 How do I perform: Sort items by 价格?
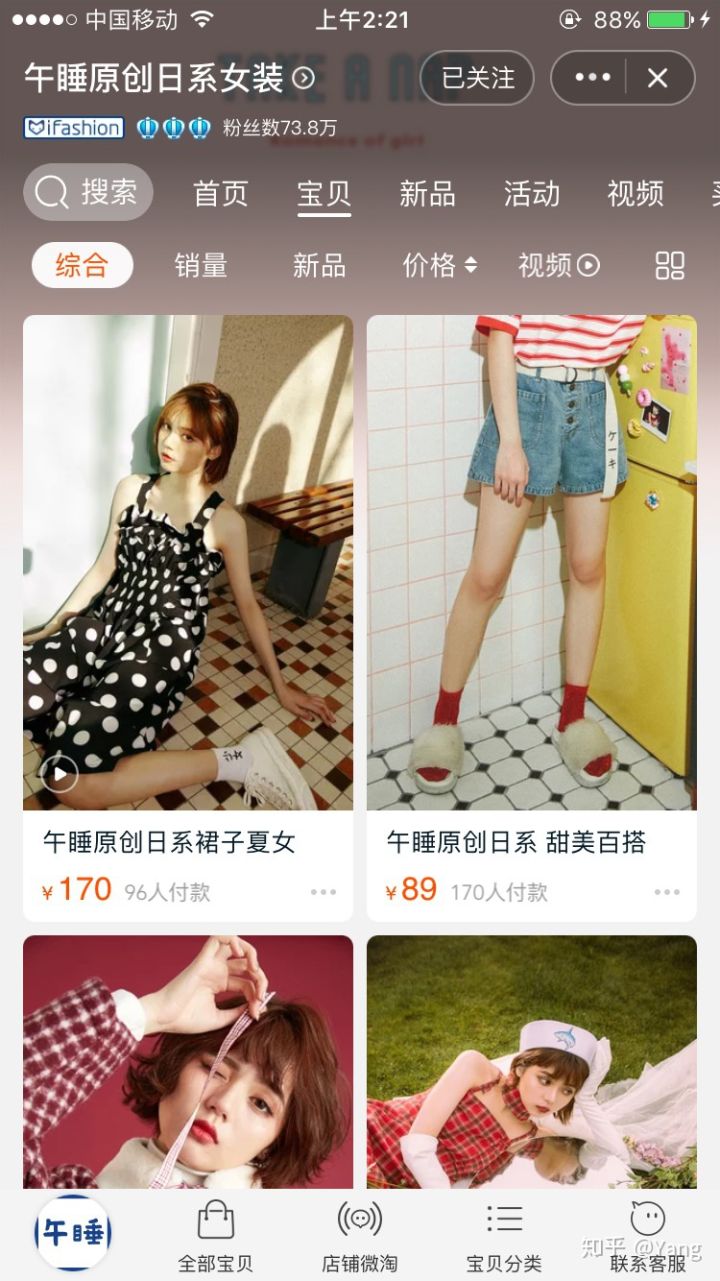(x=439, y=265)
